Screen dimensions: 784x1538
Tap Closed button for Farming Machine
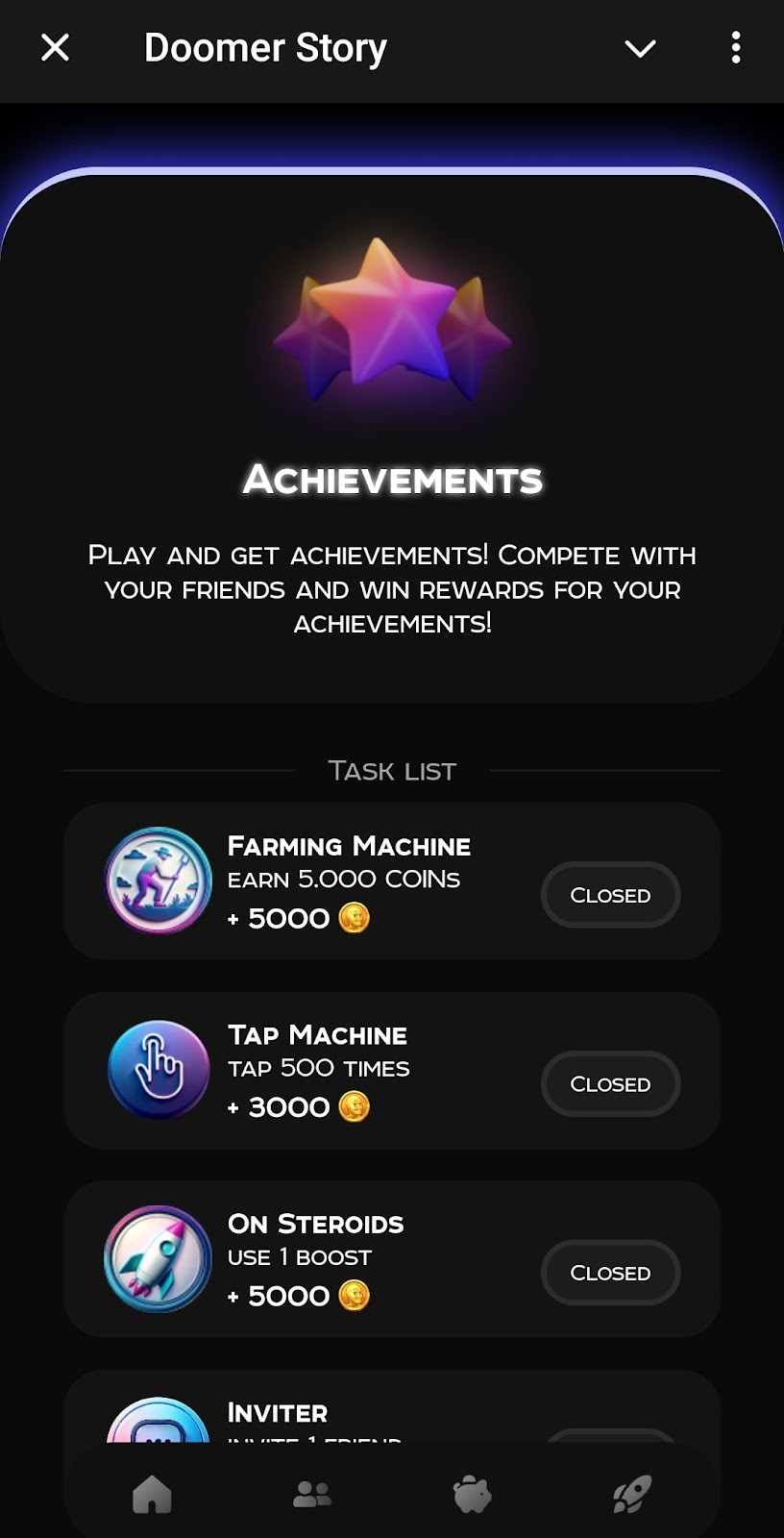coord(610,895)
